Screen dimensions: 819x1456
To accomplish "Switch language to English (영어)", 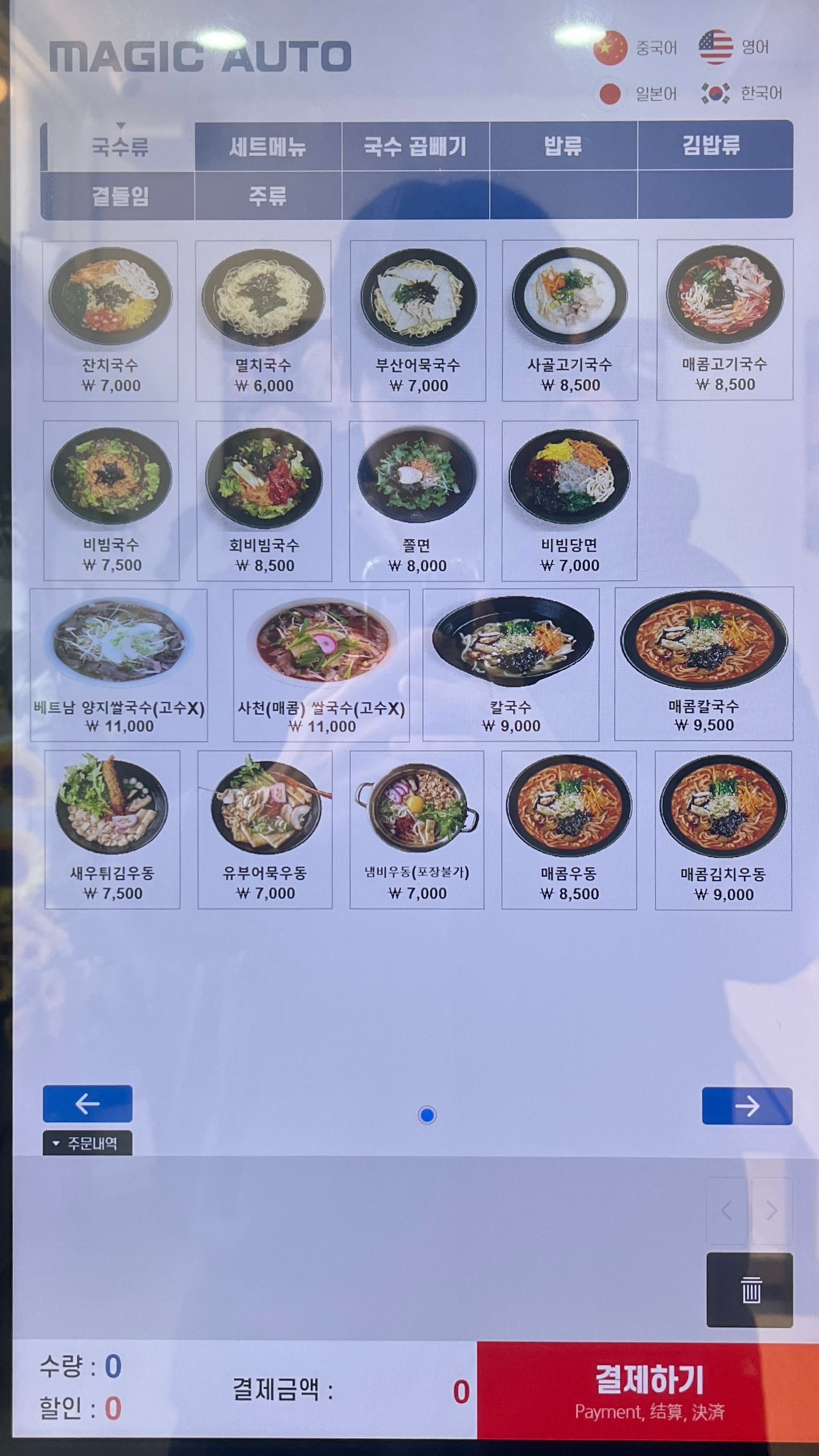I will tap(733, 47).
